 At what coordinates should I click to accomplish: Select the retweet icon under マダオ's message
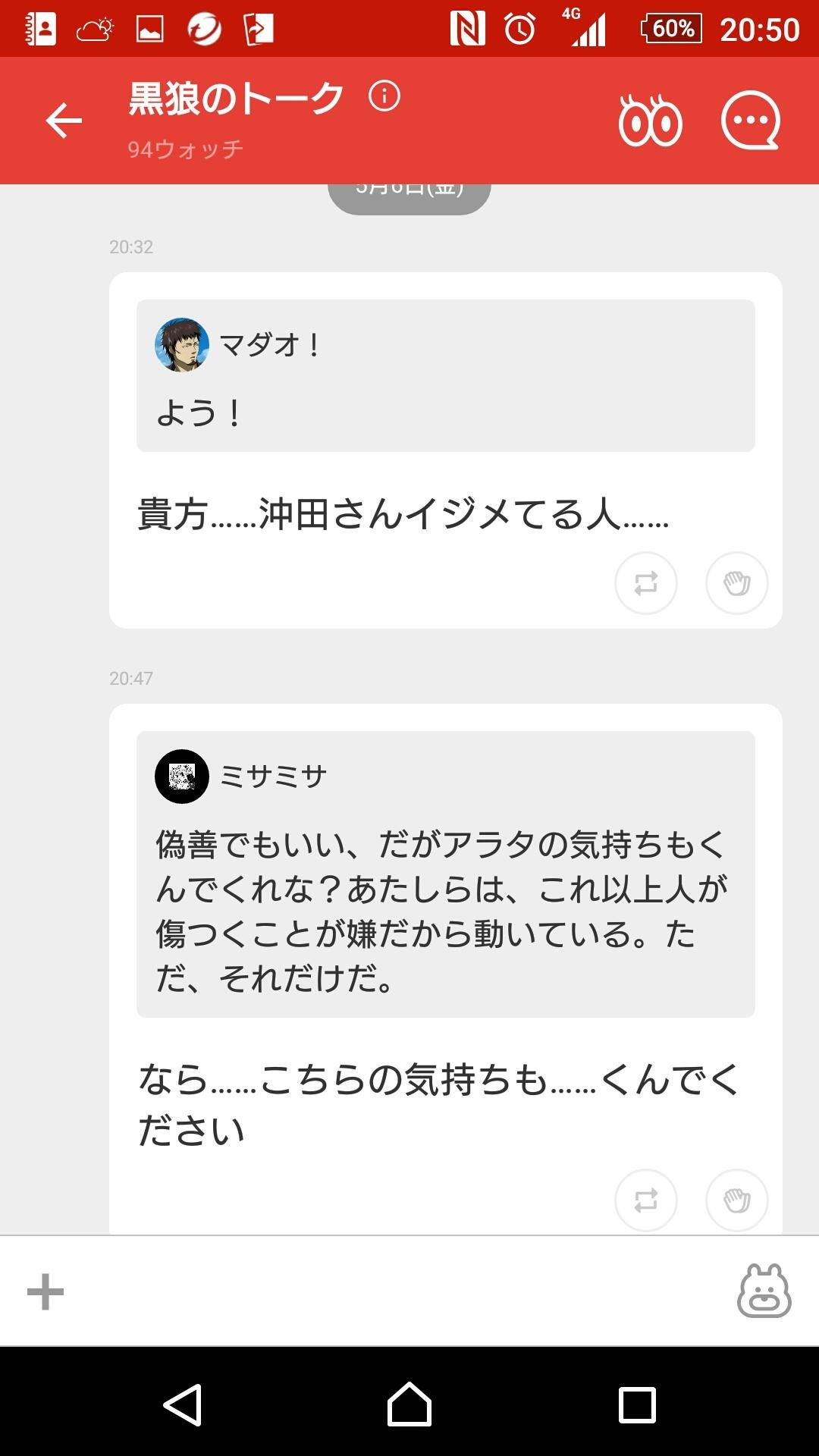(645, 582)
